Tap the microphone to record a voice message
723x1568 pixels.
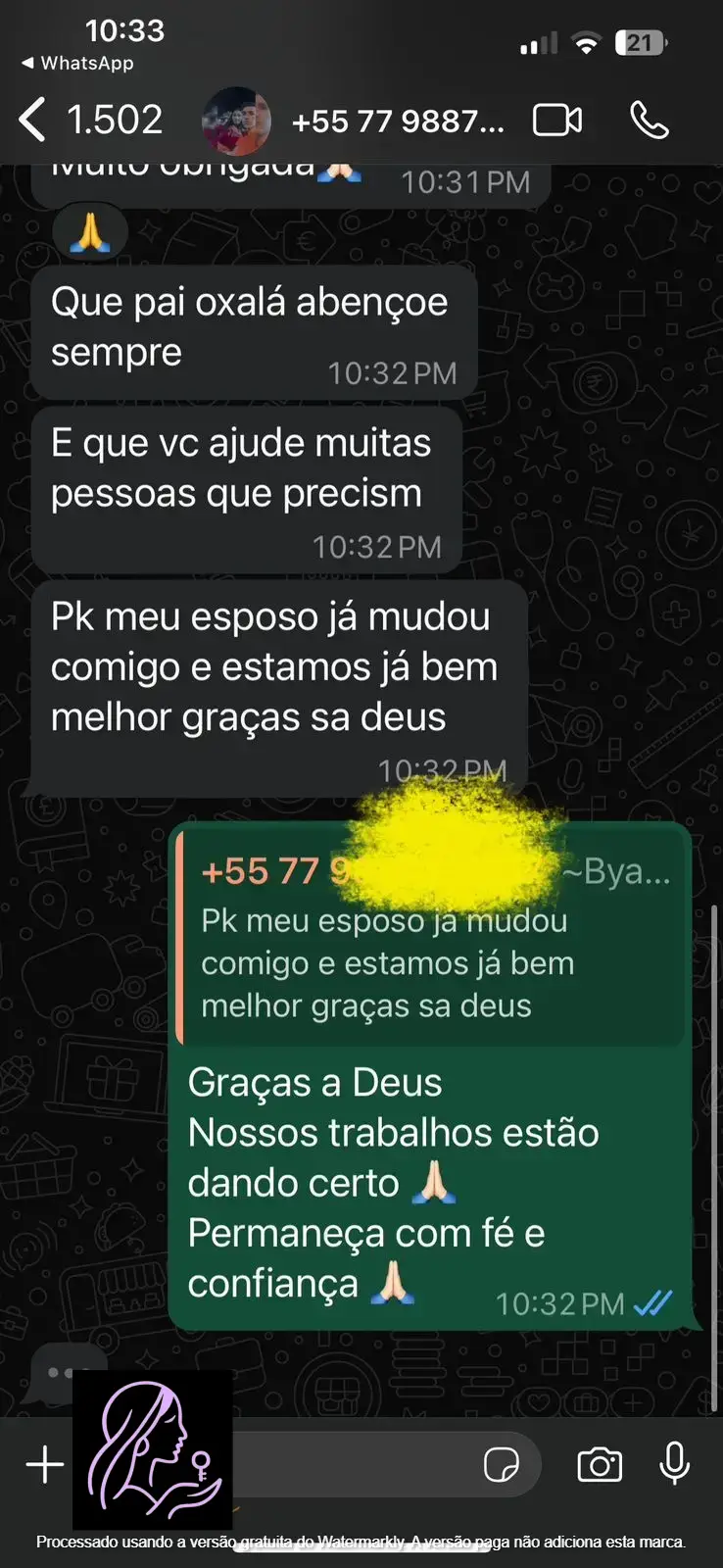(x=674, y=1463)
